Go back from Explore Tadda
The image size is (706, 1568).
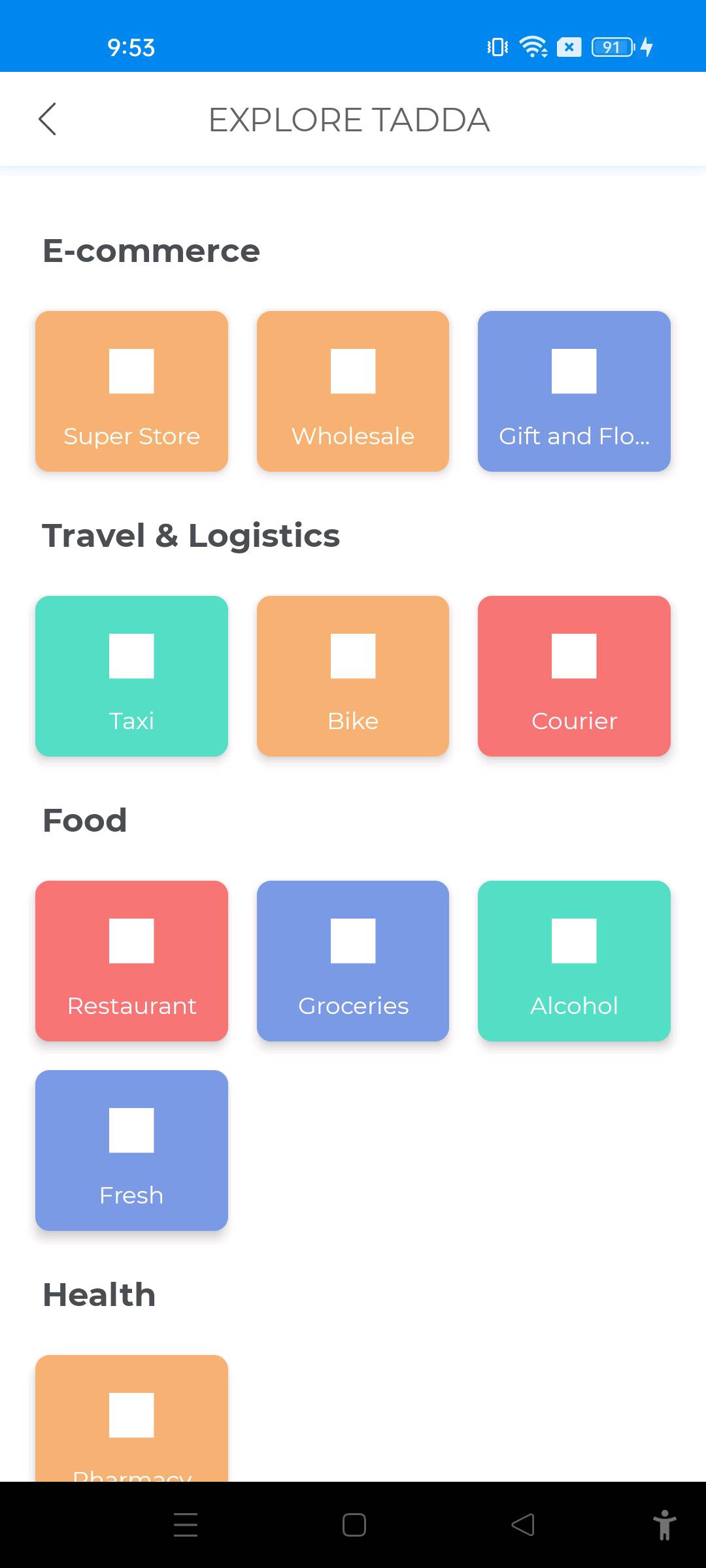click(x=48, y=119)
